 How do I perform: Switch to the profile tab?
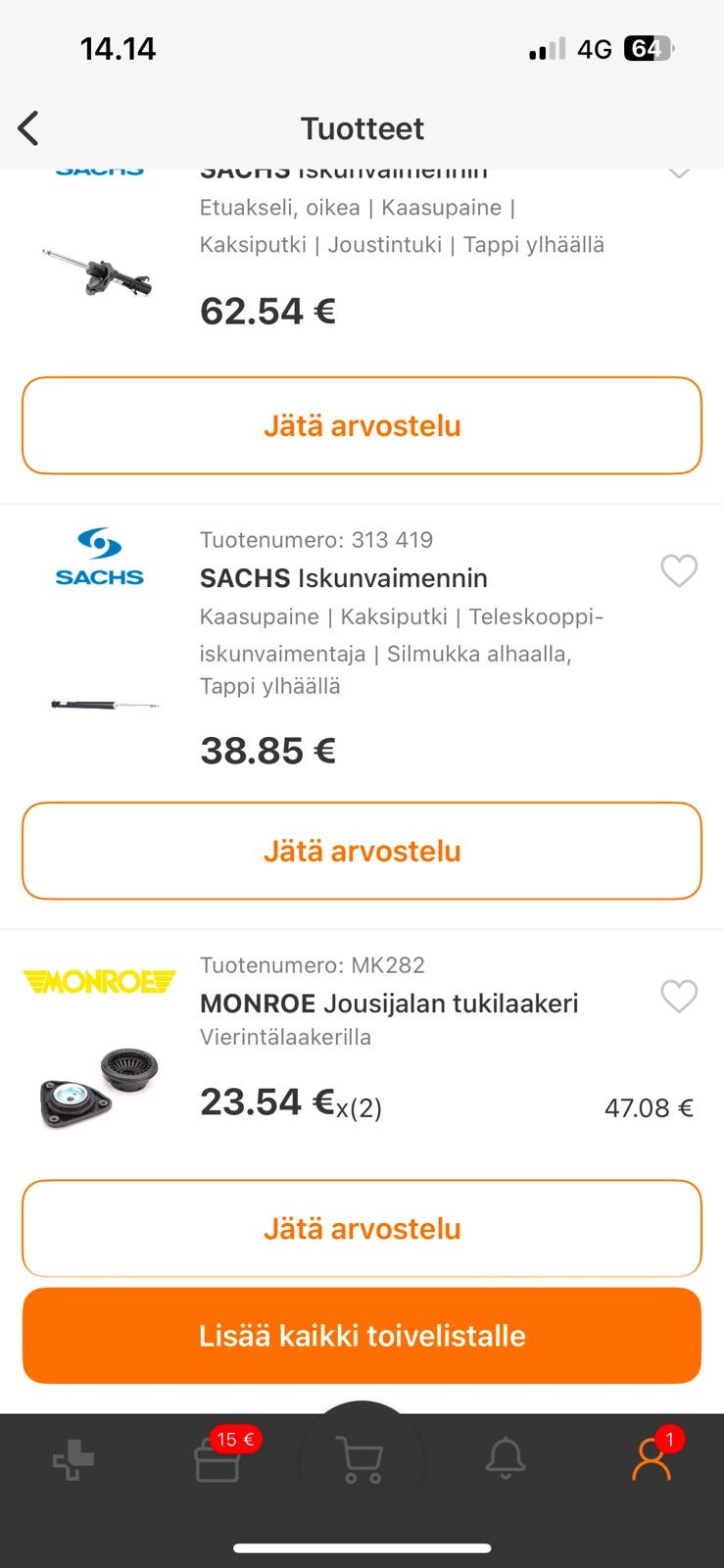tap(652, 1460)
